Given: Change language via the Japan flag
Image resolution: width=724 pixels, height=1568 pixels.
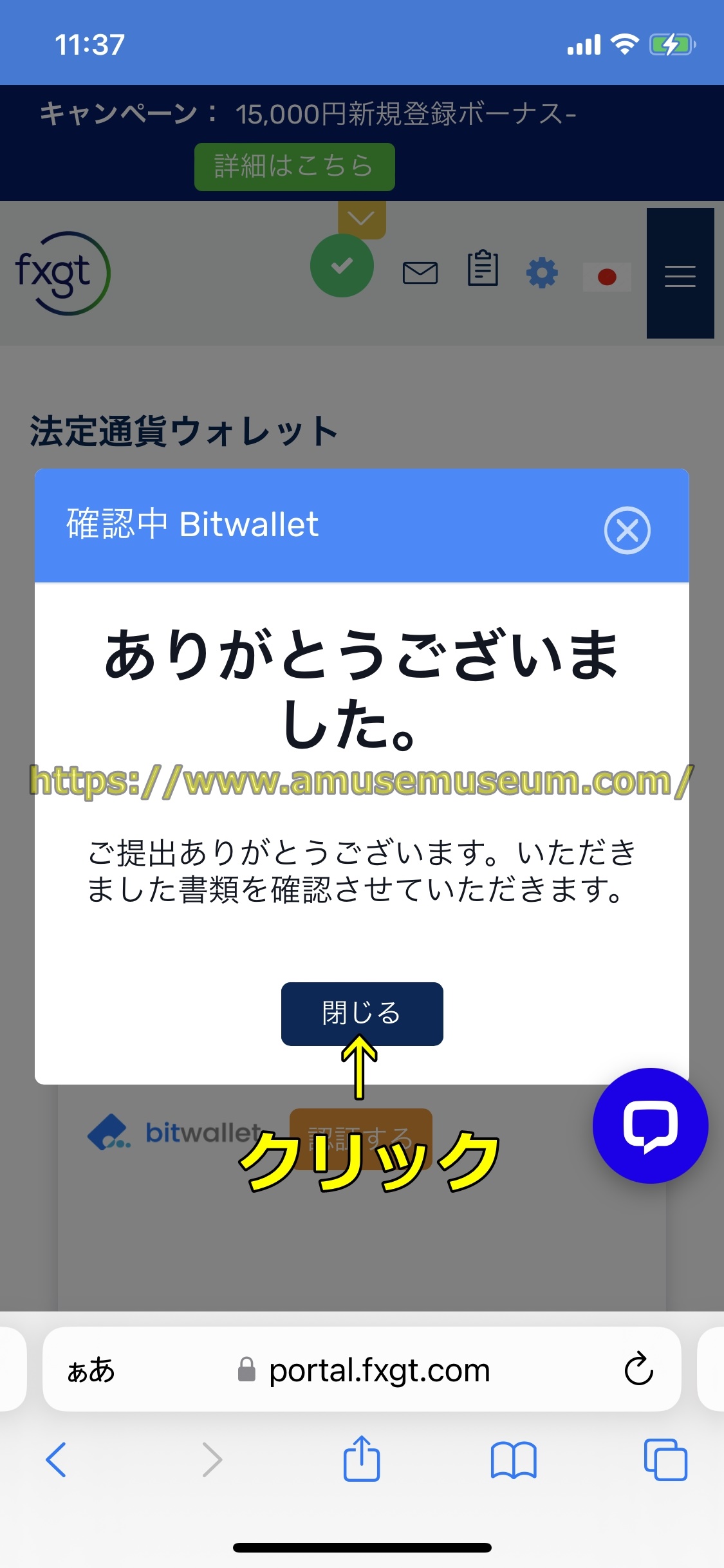Looking at the screenshot, I should (x=606, y=277).
